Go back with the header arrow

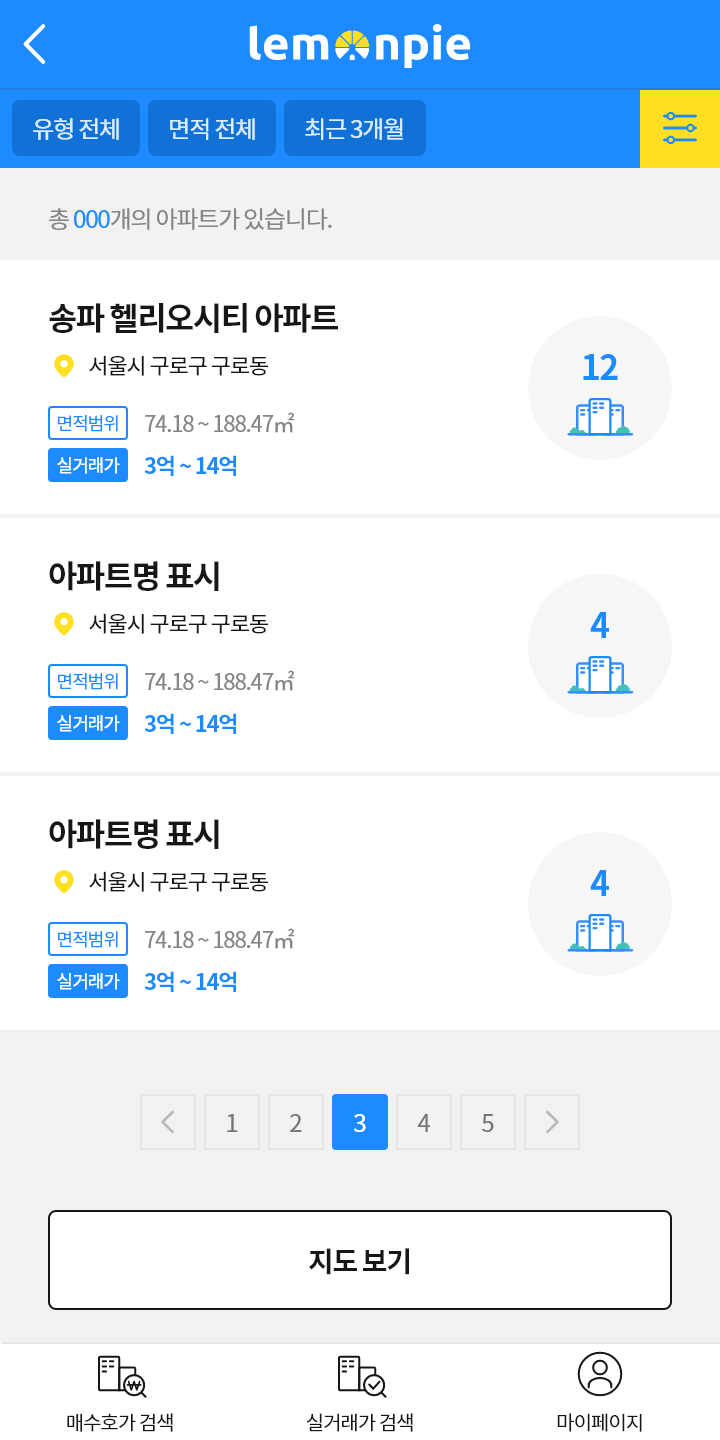click(x=35, y=44)
